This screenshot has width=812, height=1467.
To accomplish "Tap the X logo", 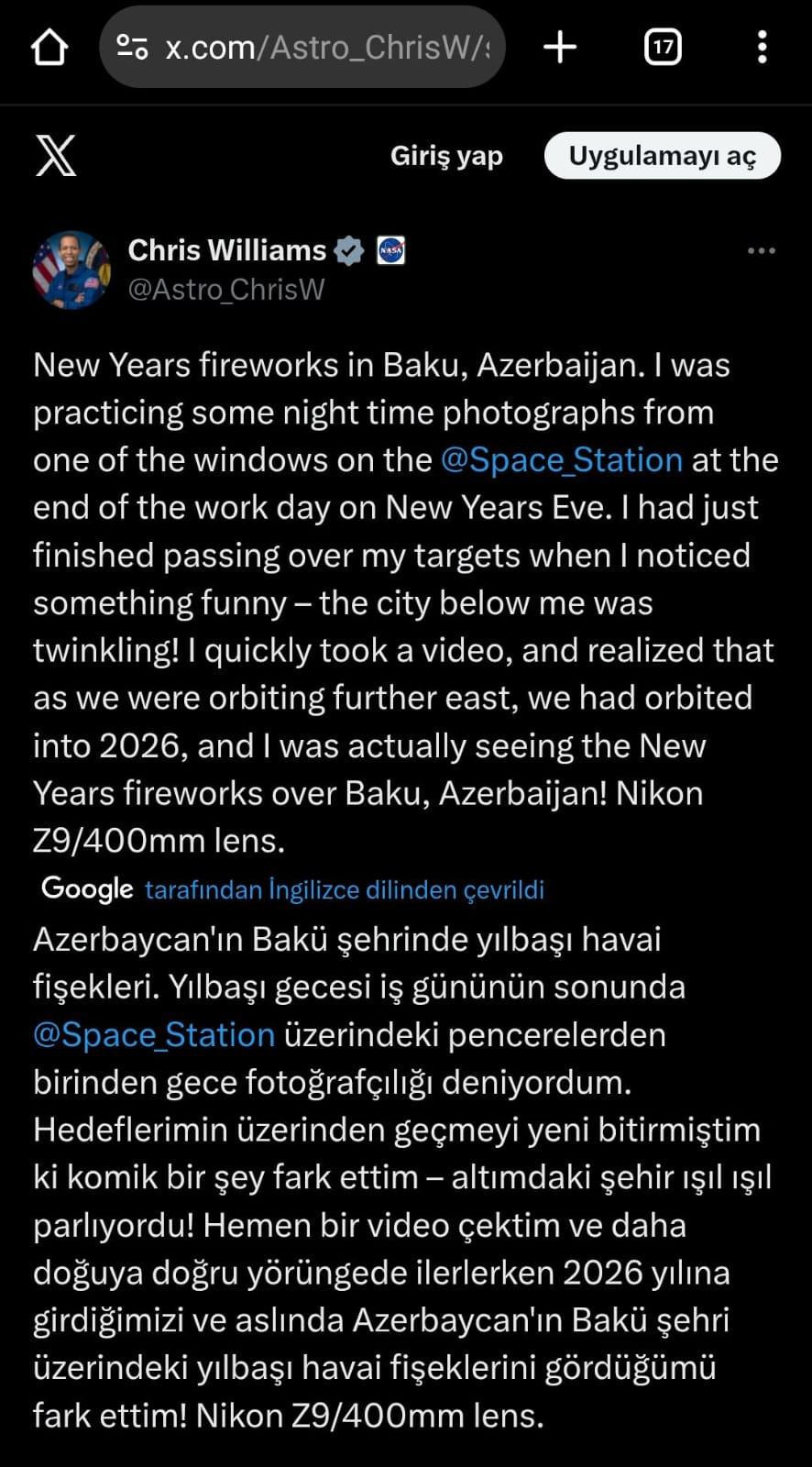I will [x=56, y=155].
